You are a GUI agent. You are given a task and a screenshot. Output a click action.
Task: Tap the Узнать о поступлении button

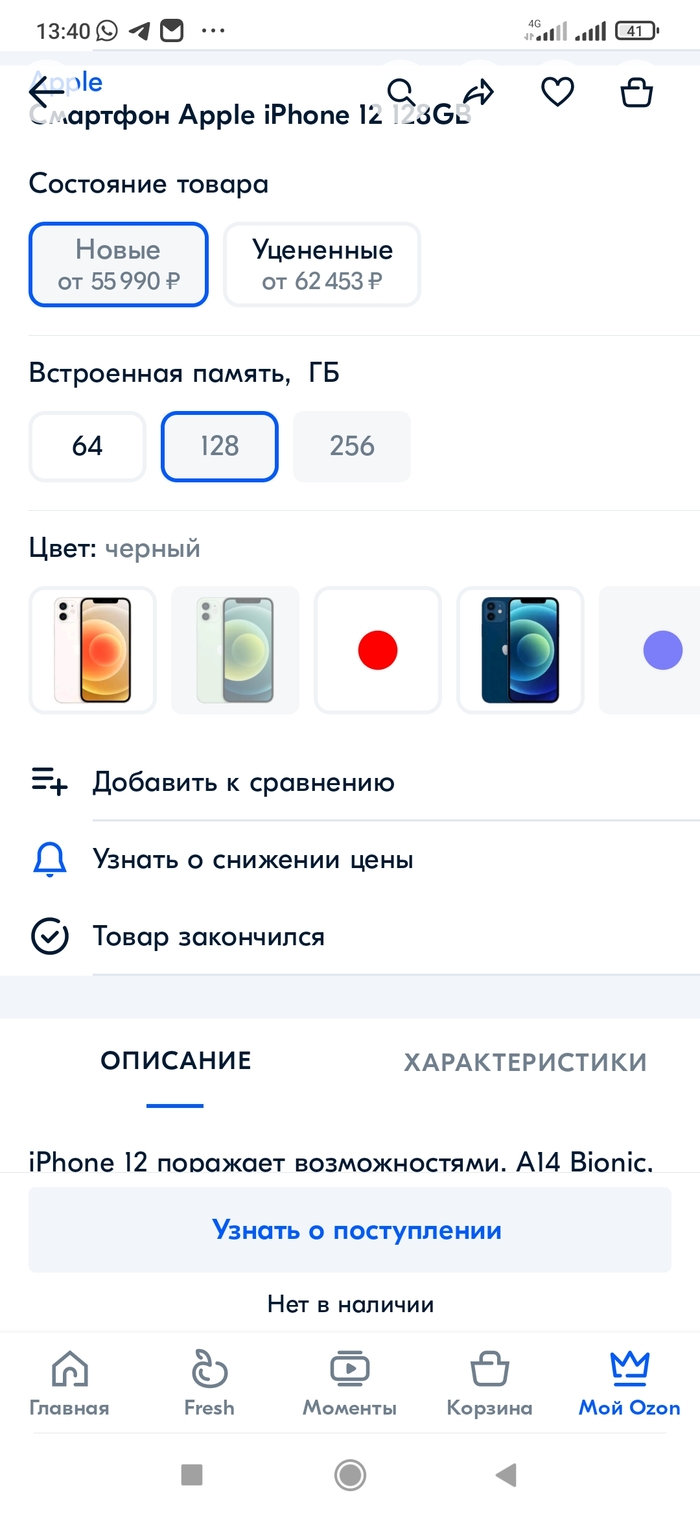[349, 1230]
